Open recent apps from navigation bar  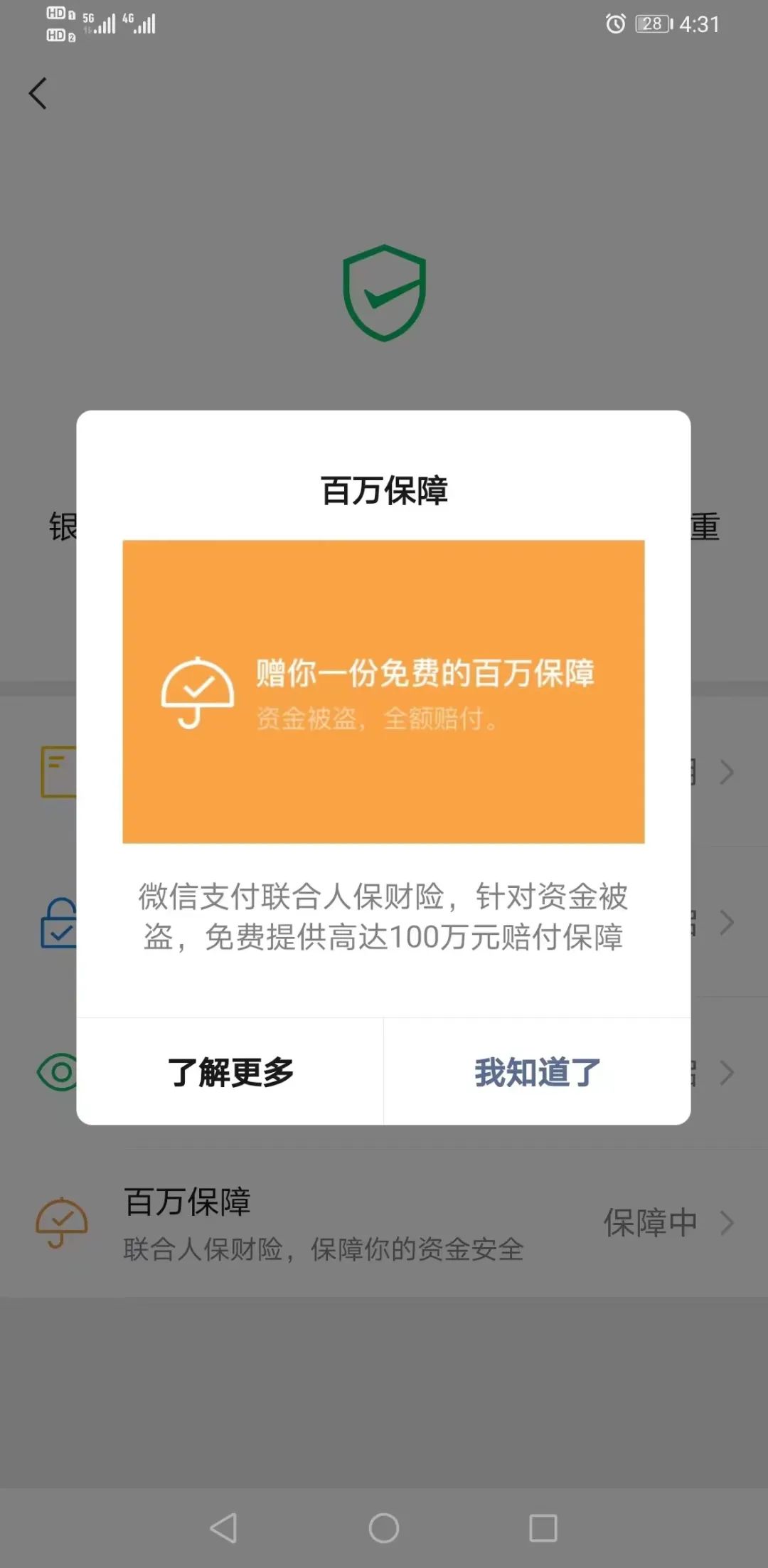pyautogui.click(x=543, y=1527)
